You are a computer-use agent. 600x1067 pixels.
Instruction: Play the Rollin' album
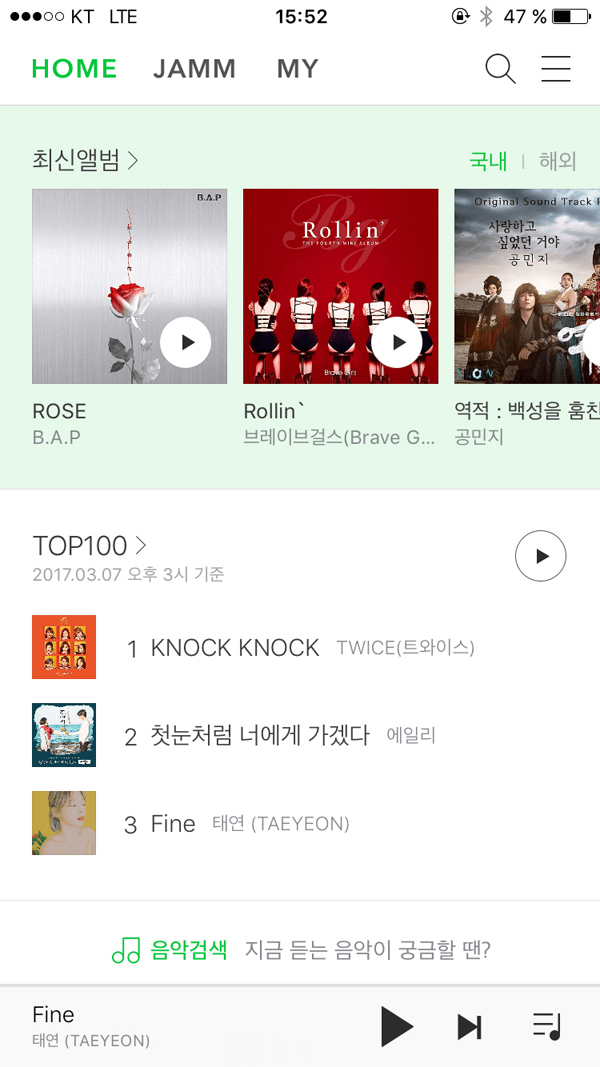pyautogui.click(x=397, y=343)
